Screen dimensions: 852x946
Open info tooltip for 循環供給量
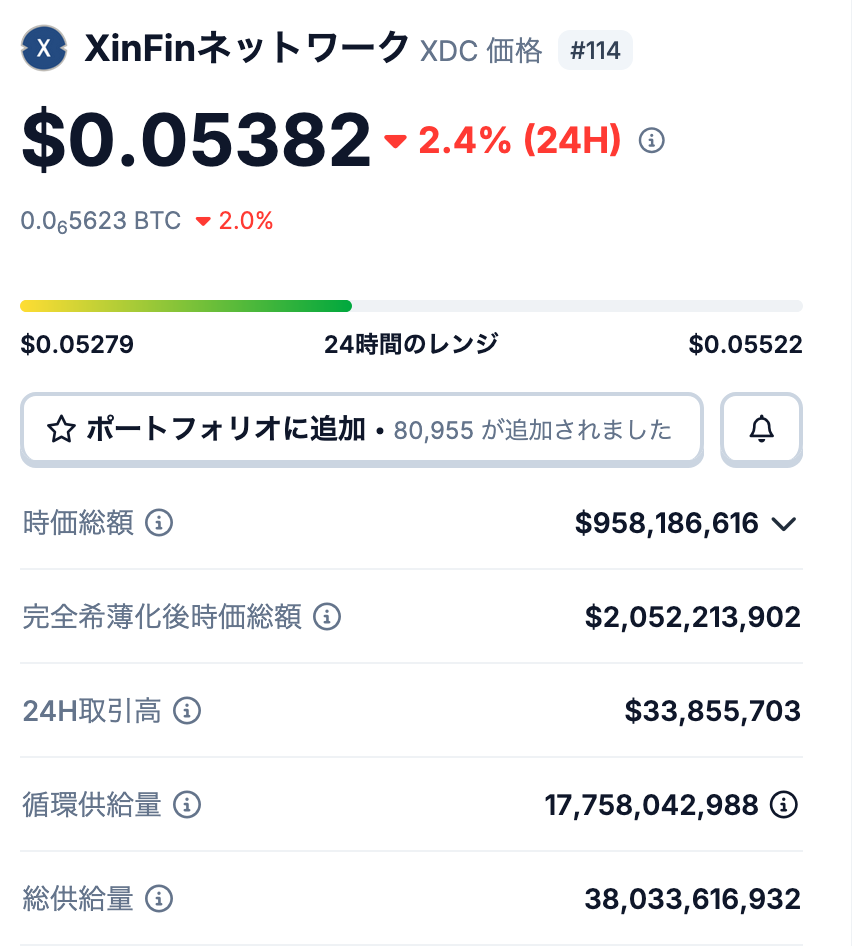pos(189,805)
